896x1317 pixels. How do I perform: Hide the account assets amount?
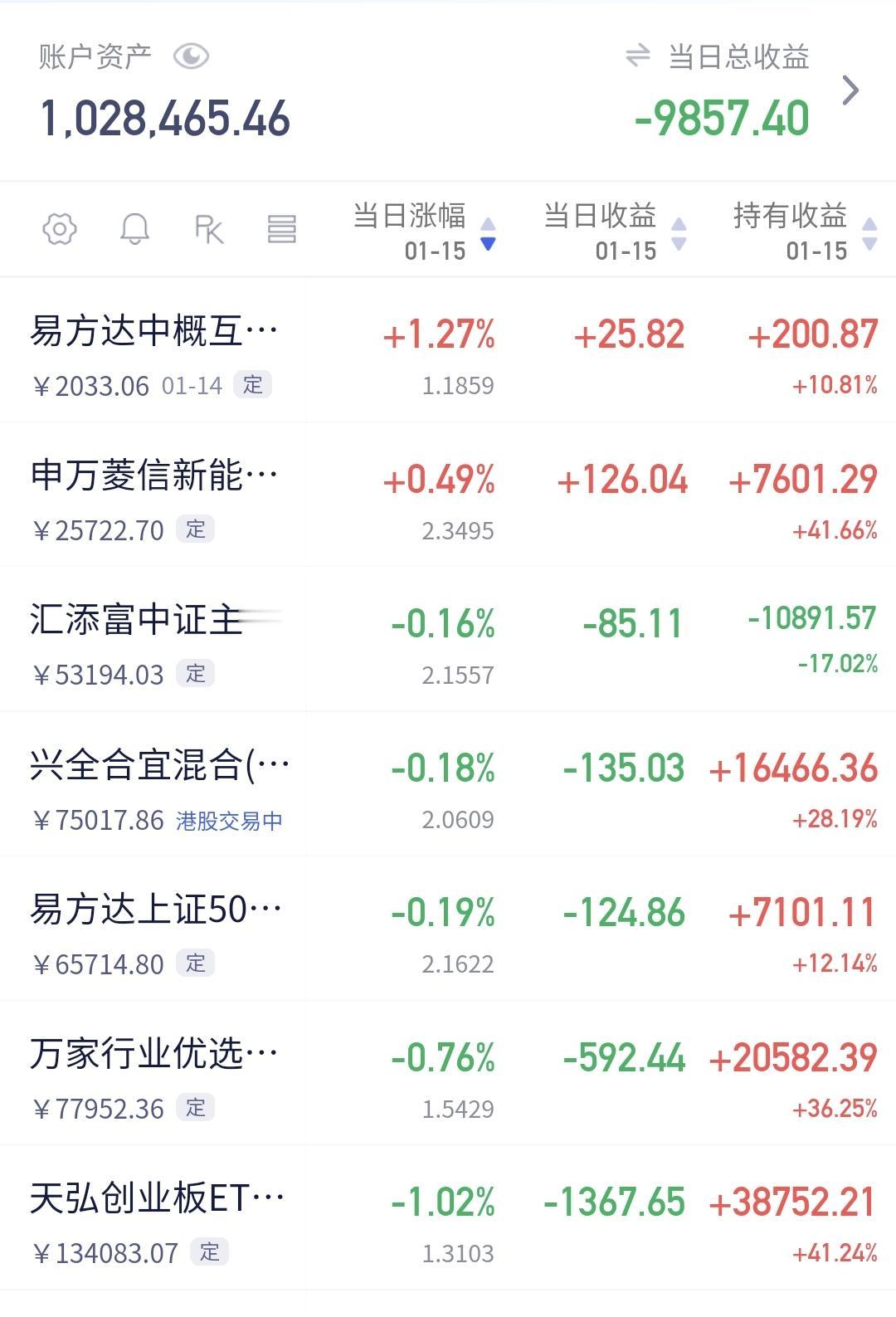pyautogui.click(x=191, y=56)
